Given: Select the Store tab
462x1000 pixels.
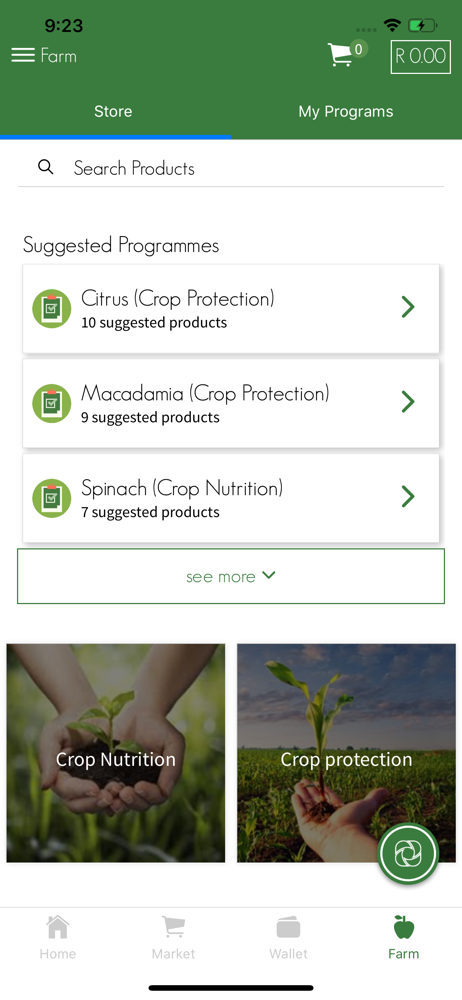Looking at the screenshot, I should tap(114, 112).
